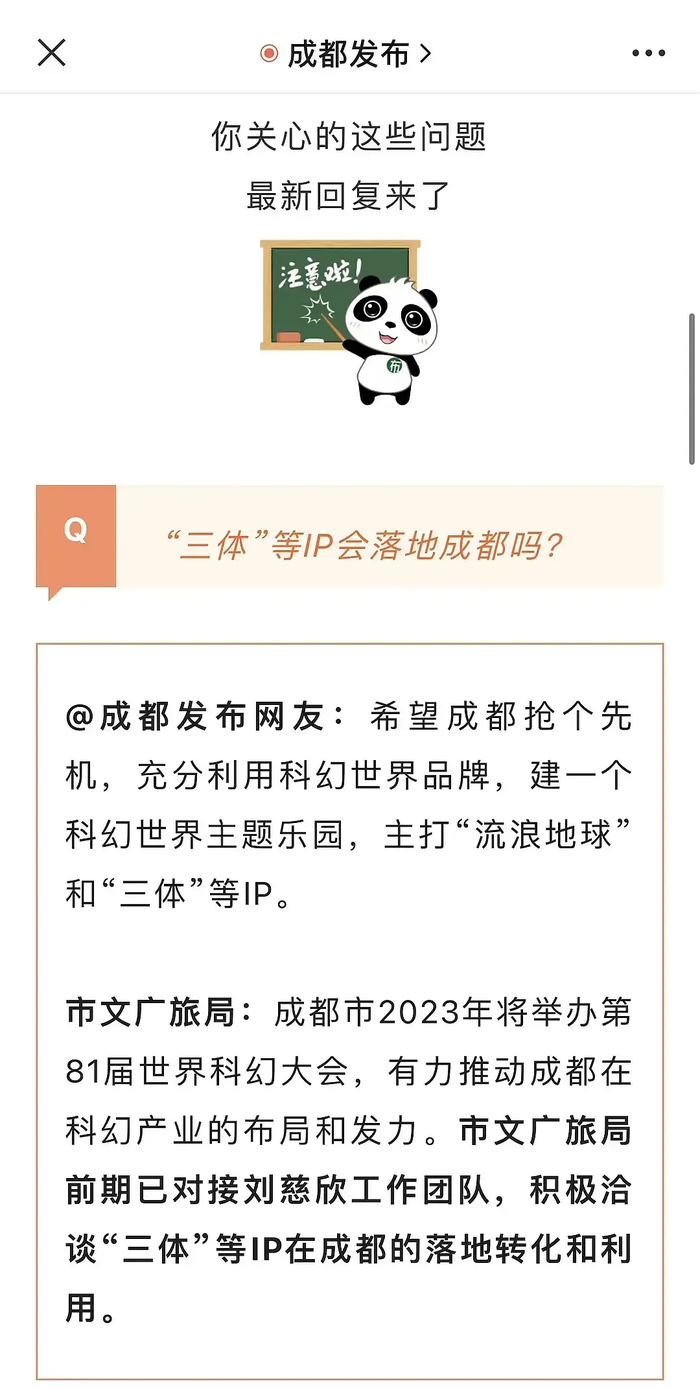700x1388 pixels.
Task: Open the three-dot overflow menu
Action: click(648, 54)
